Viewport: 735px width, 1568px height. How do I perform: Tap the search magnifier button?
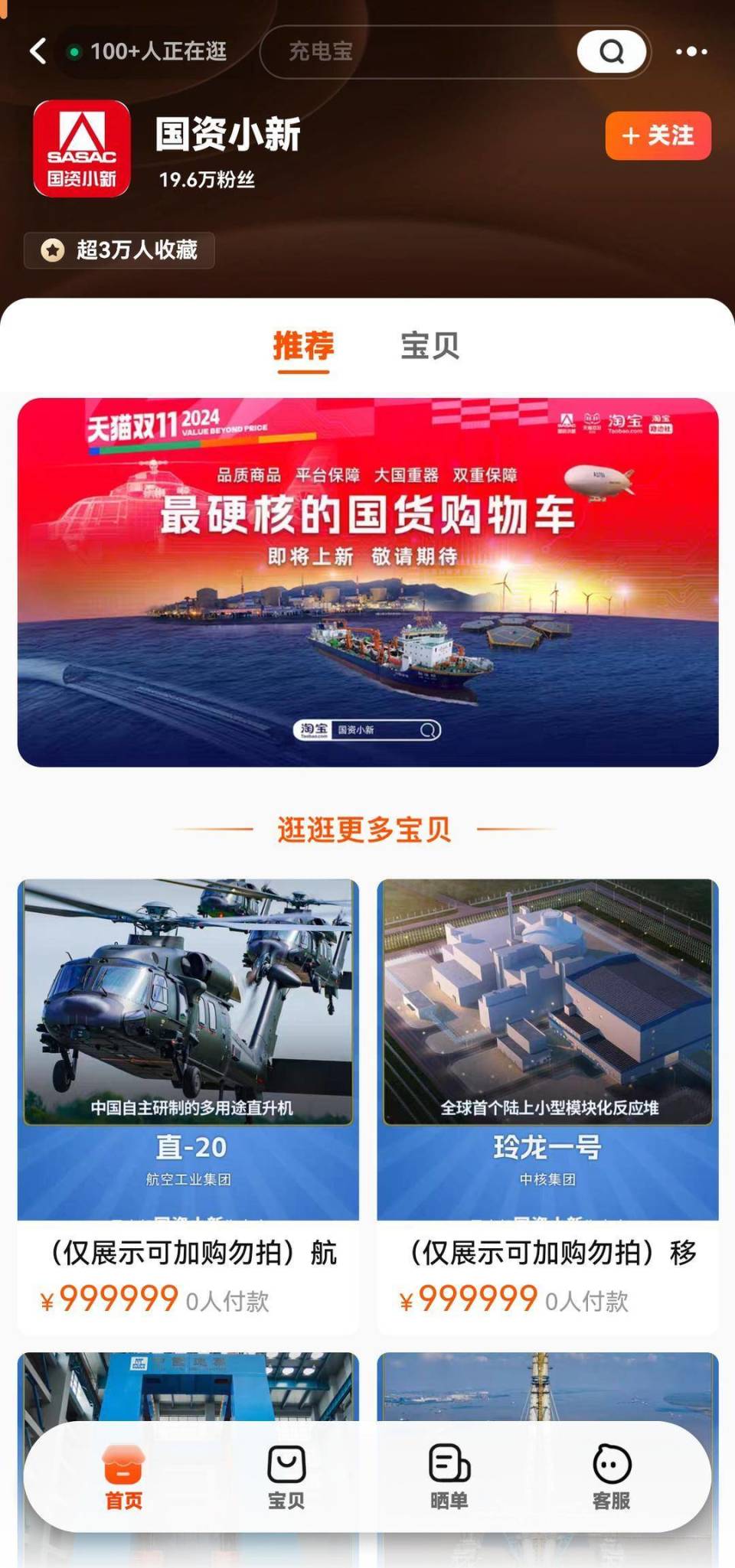point(611,51)
